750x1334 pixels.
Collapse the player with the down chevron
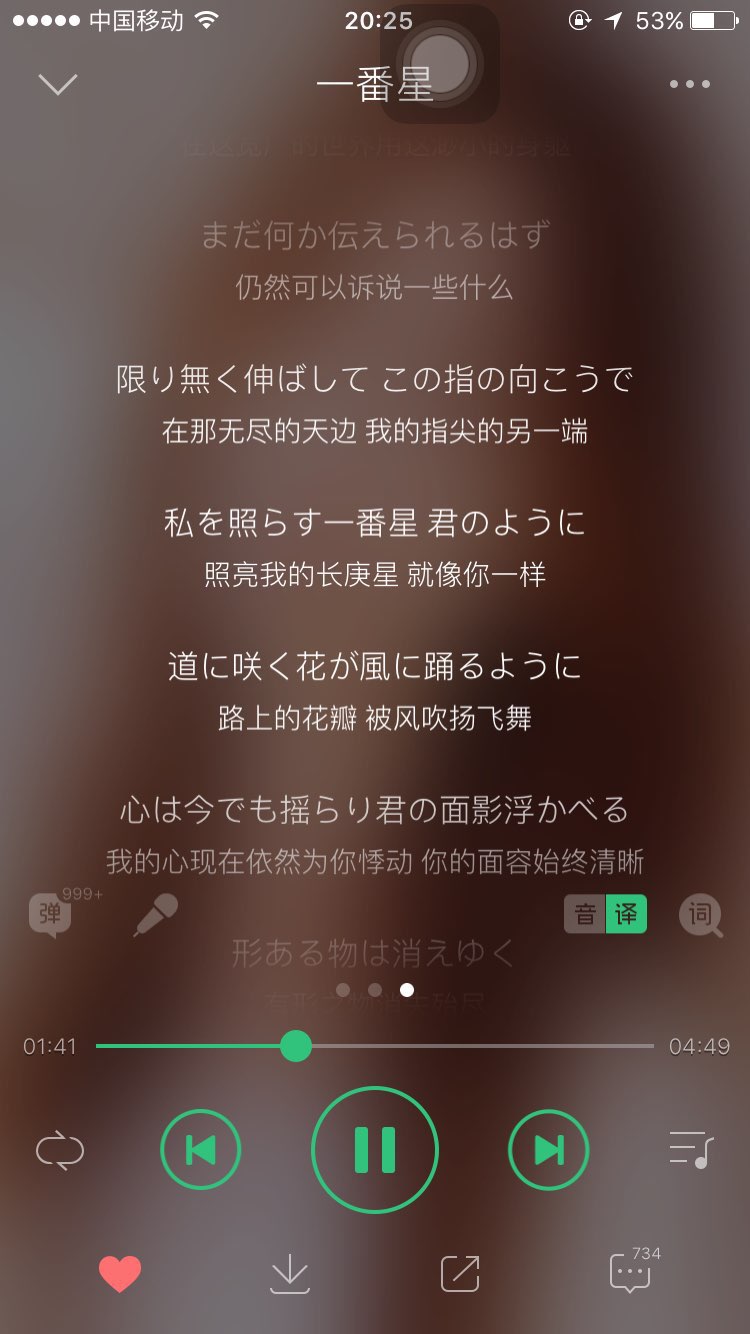[x=58, y=84]
